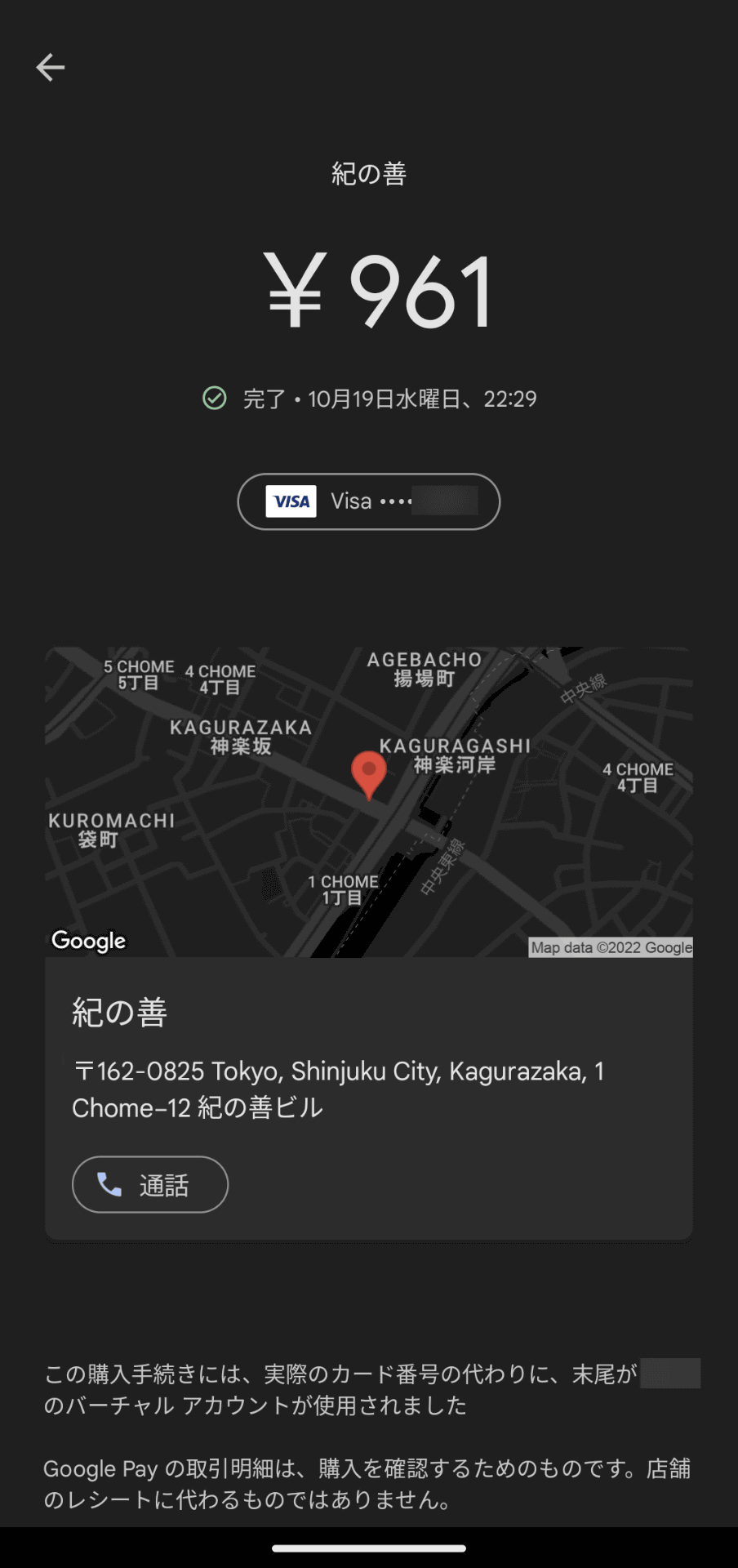Viewport: 738px width, 1568px height.
Task: Select the Visa logo on the card chip
Action: (x=290, y=501)
